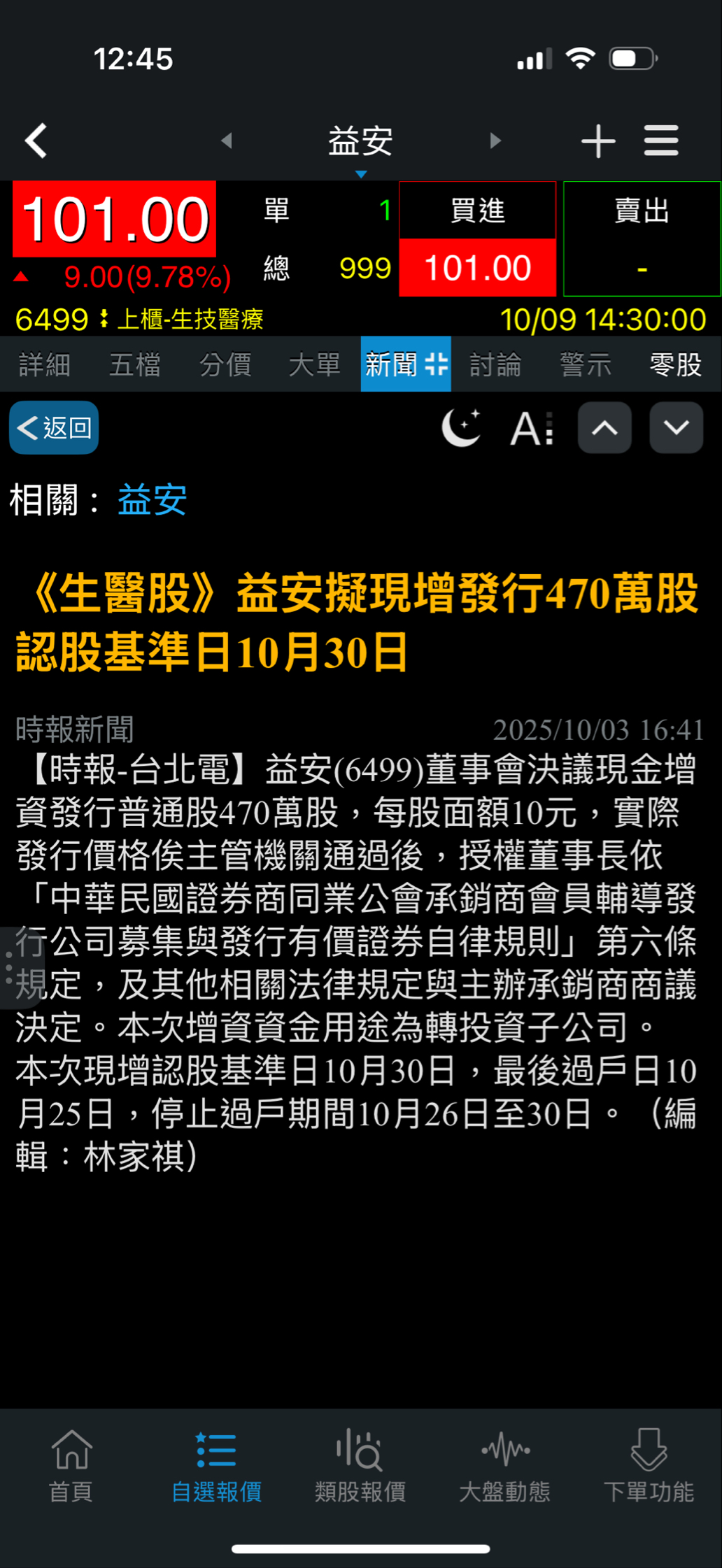Open the 大盤動態 tab
722x1568 pixels.
pyautogui.click(x=504, y=1467)
